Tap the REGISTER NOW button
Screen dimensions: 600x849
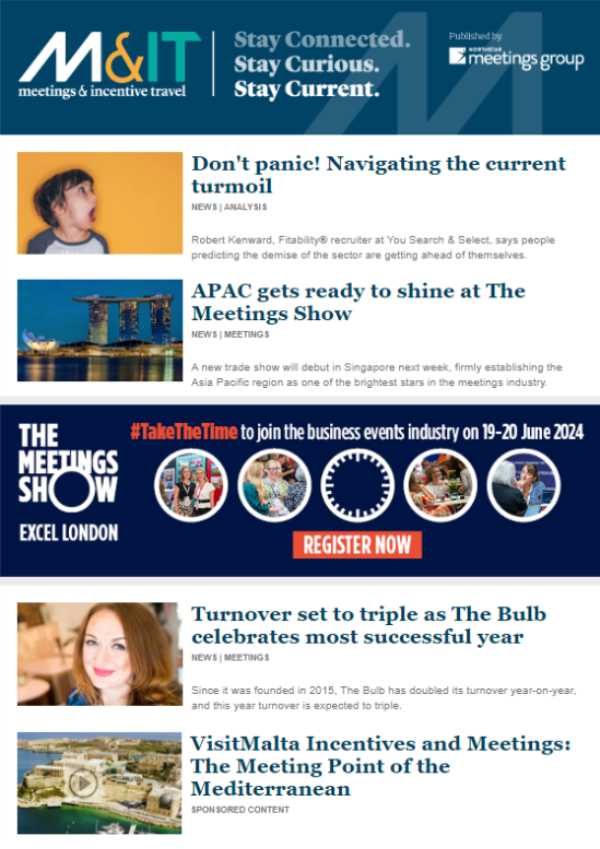(357, 545)
